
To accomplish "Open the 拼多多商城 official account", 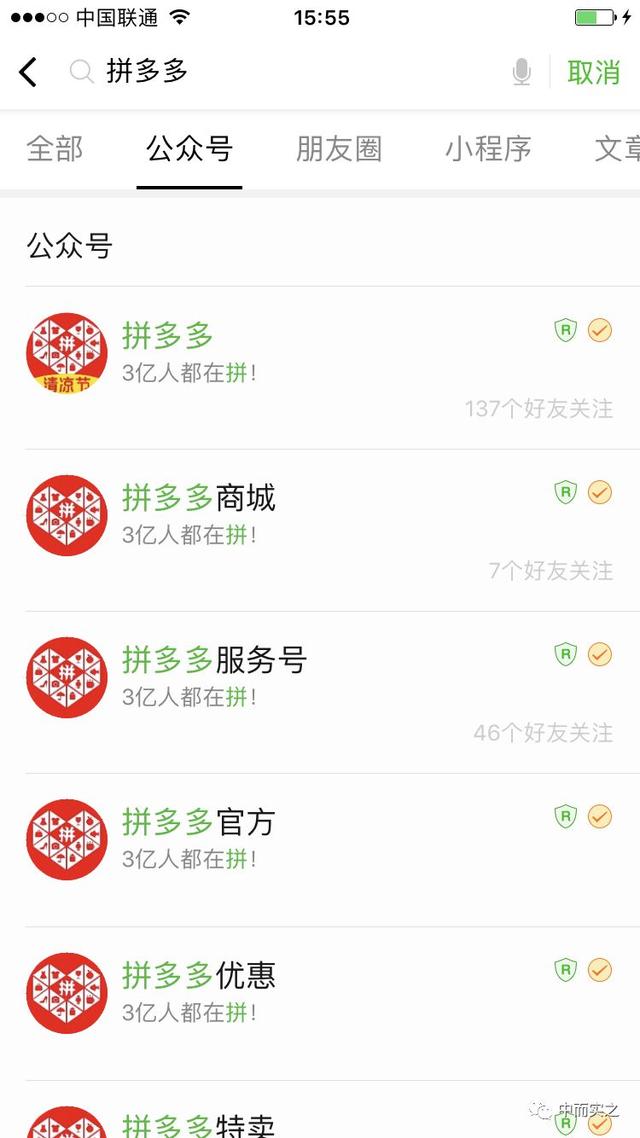I will (x=320, y=531).
